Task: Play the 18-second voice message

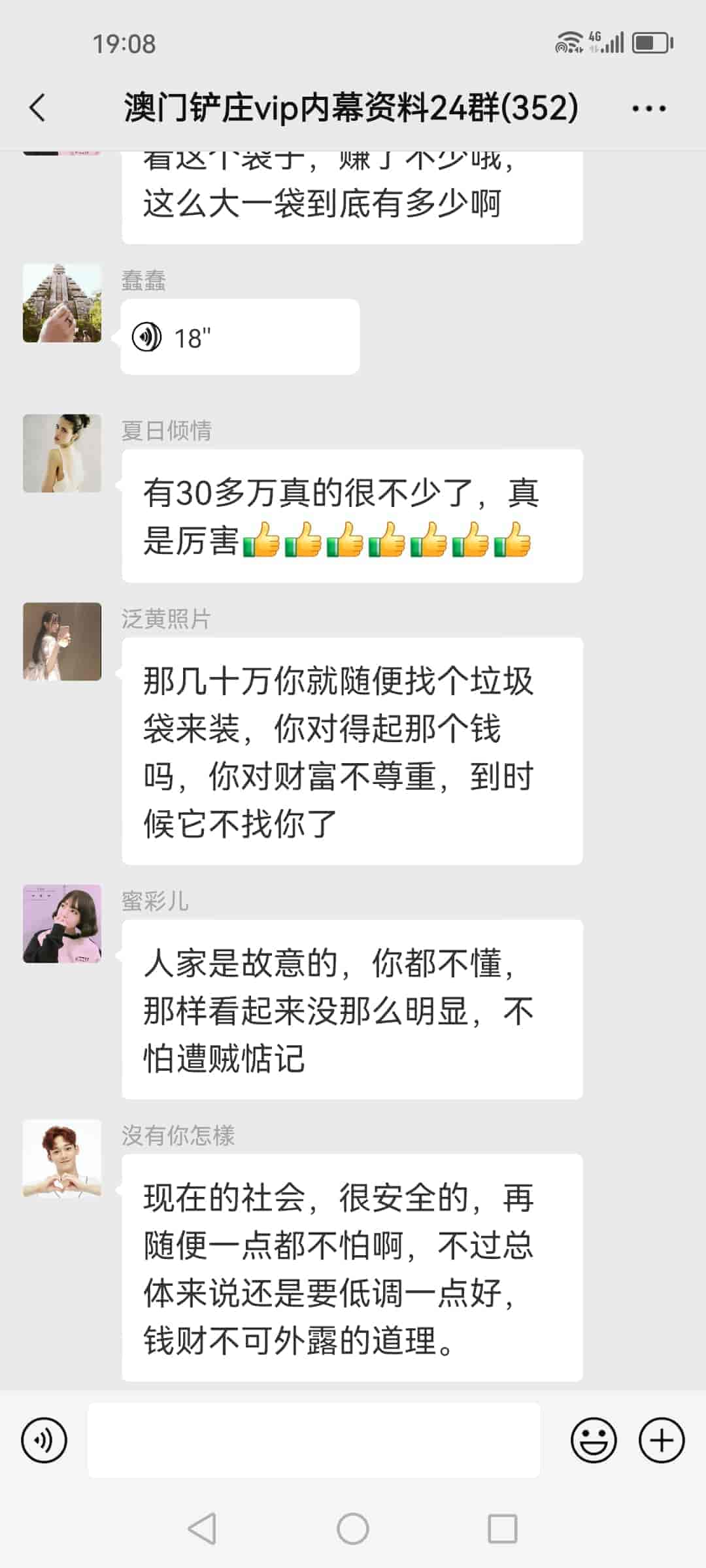Action: (x=239, y=335)
